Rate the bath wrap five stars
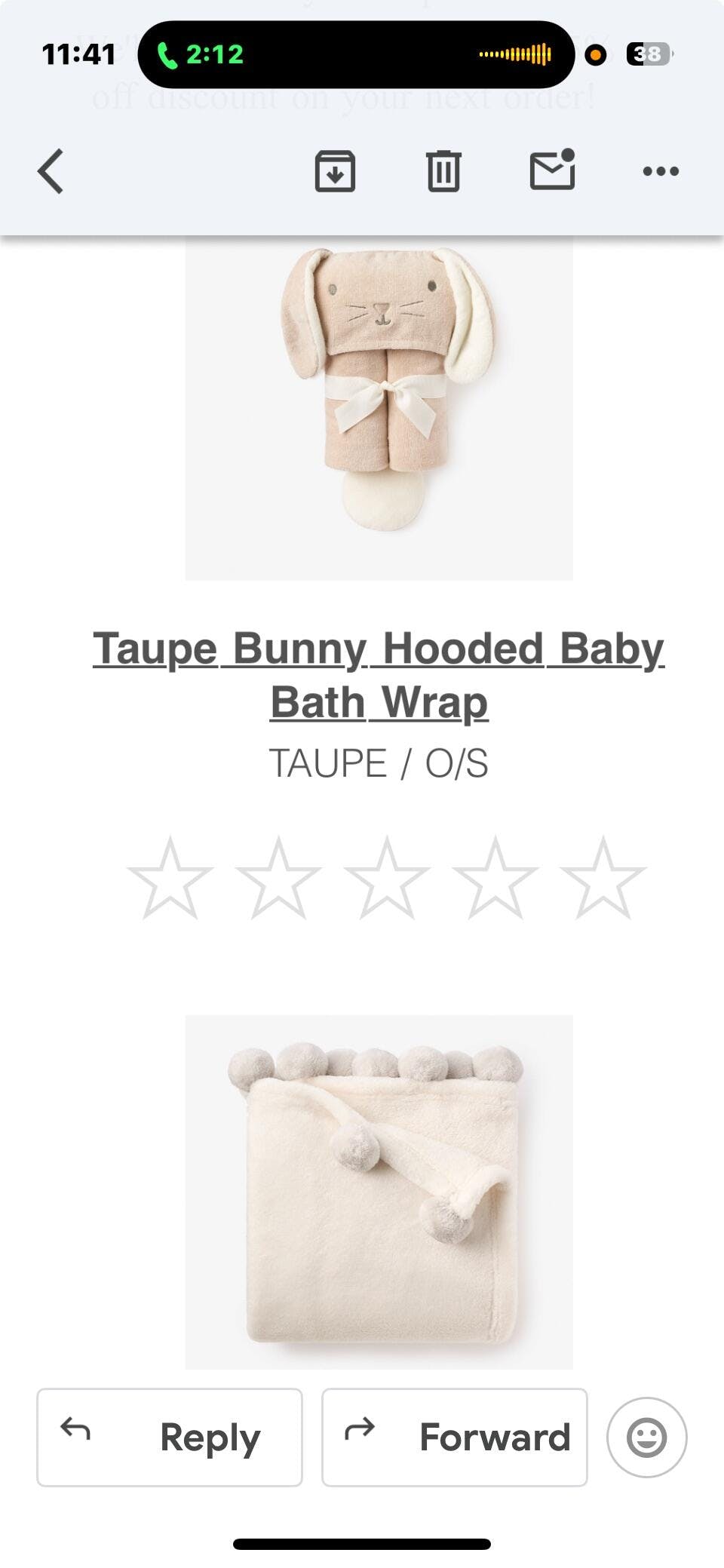 (x=603, y=878)
